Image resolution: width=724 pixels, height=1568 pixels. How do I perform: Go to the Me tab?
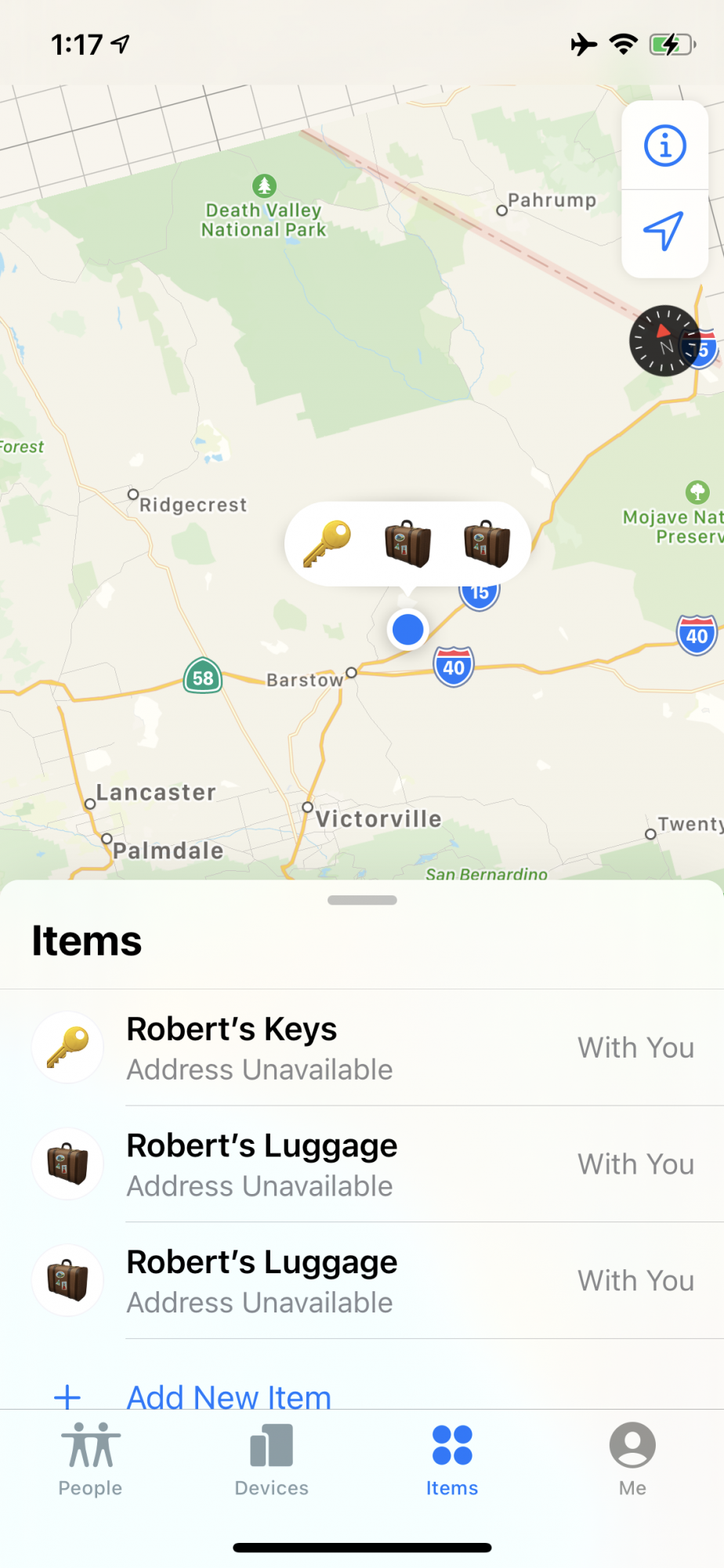[632, 1458]
